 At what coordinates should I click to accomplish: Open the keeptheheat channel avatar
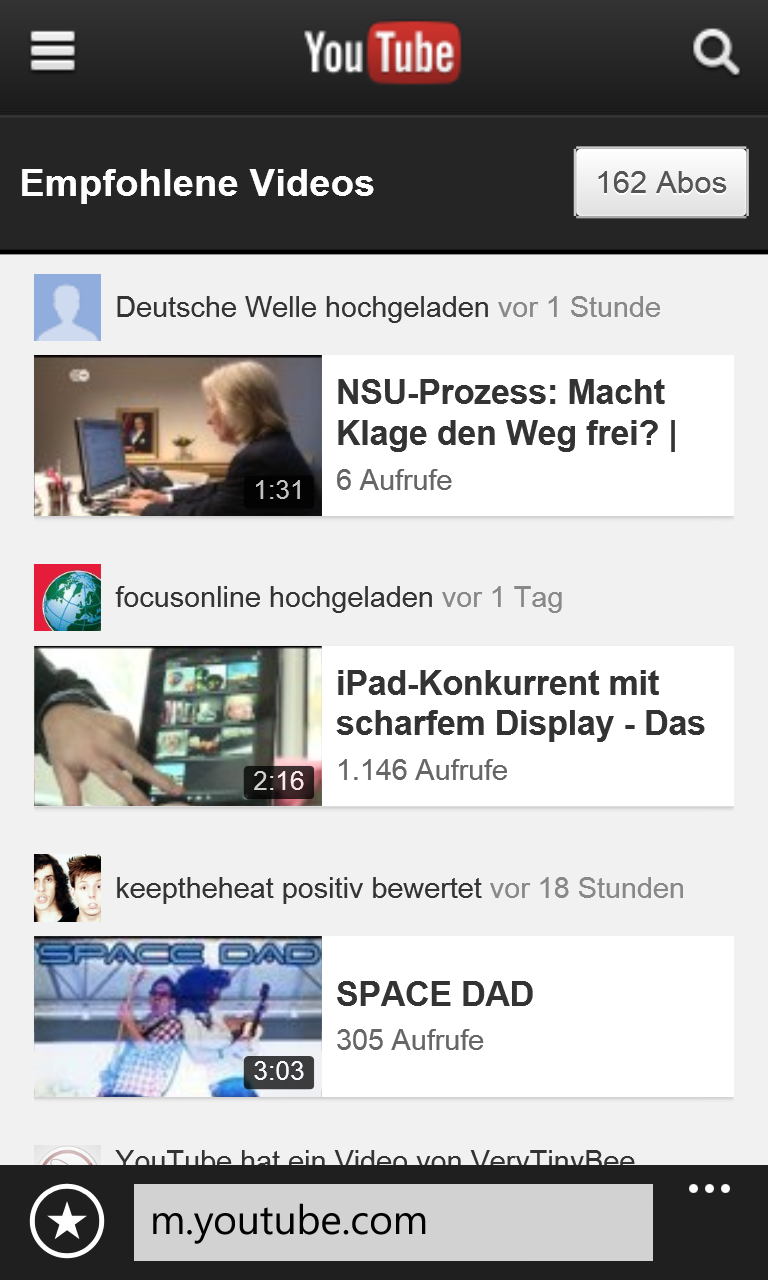67,888
